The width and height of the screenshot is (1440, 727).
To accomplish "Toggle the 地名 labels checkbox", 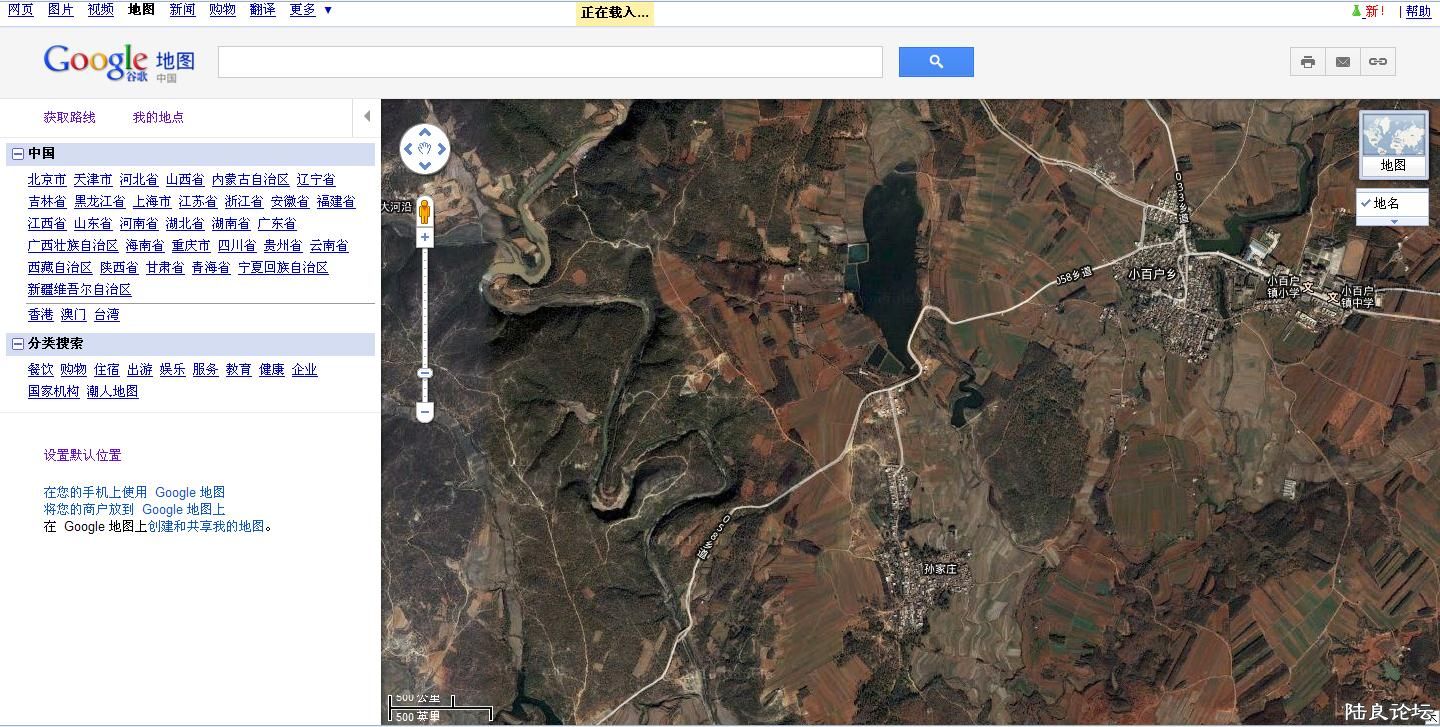I will (1366, 203).
